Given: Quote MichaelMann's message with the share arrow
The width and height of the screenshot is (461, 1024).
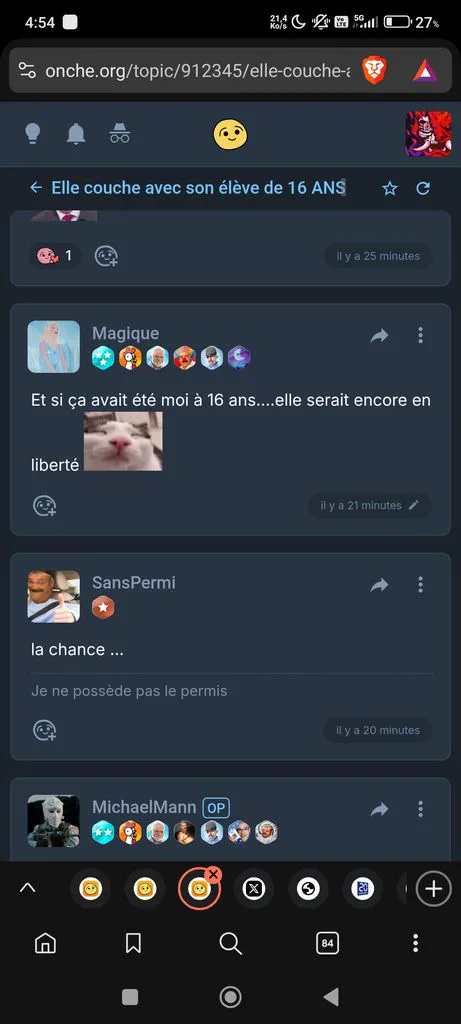Looking at the screenshot, I should pyautogui.click(x=379, y=810).
